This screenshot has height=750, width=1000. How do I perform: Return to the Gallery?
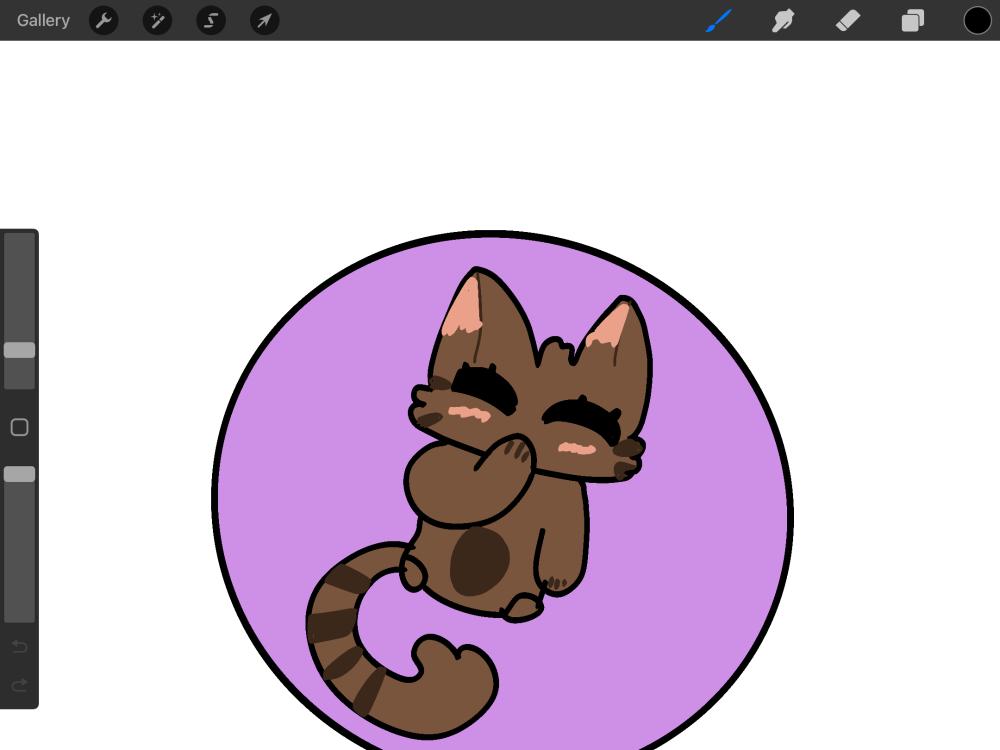43,20
